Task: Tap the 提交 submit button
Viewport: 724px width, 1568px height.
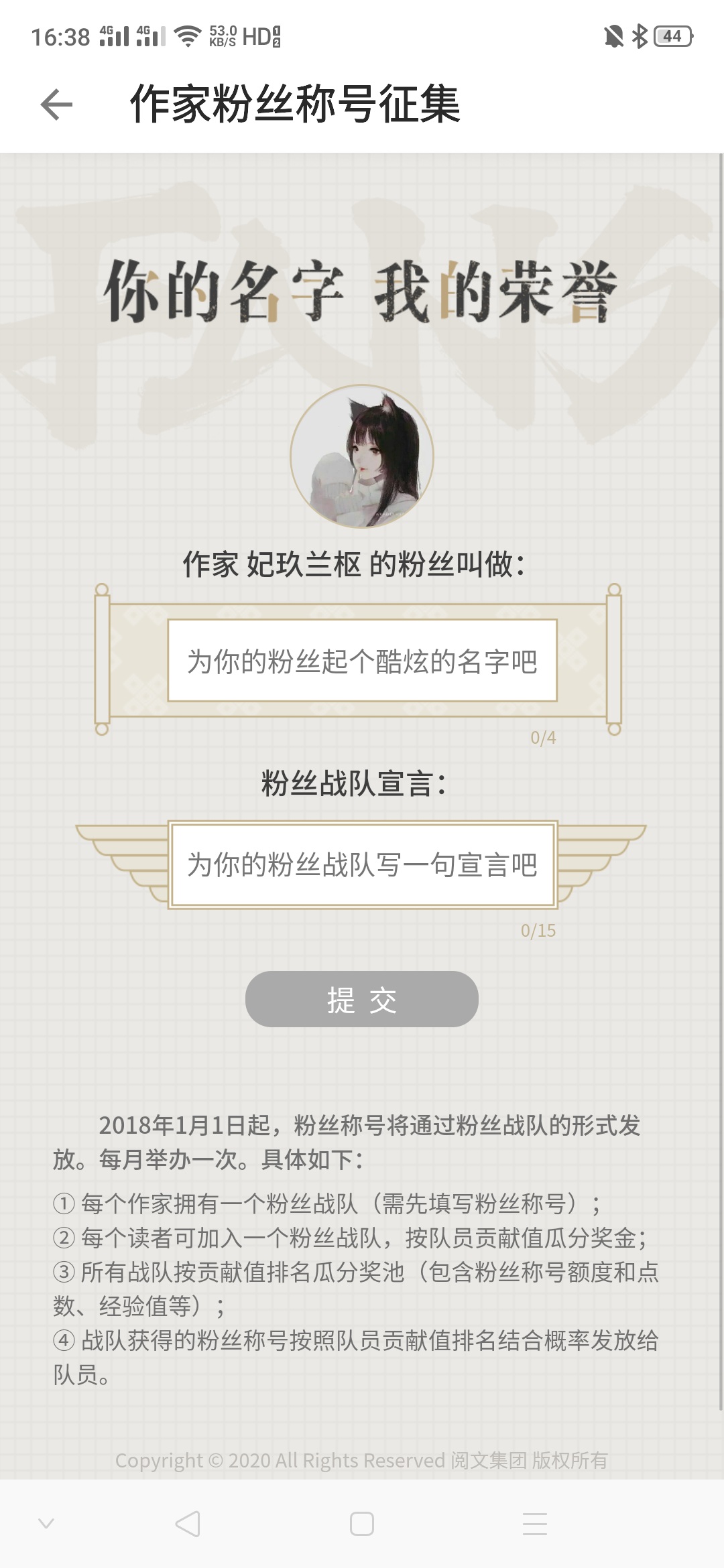Action: 362,999
